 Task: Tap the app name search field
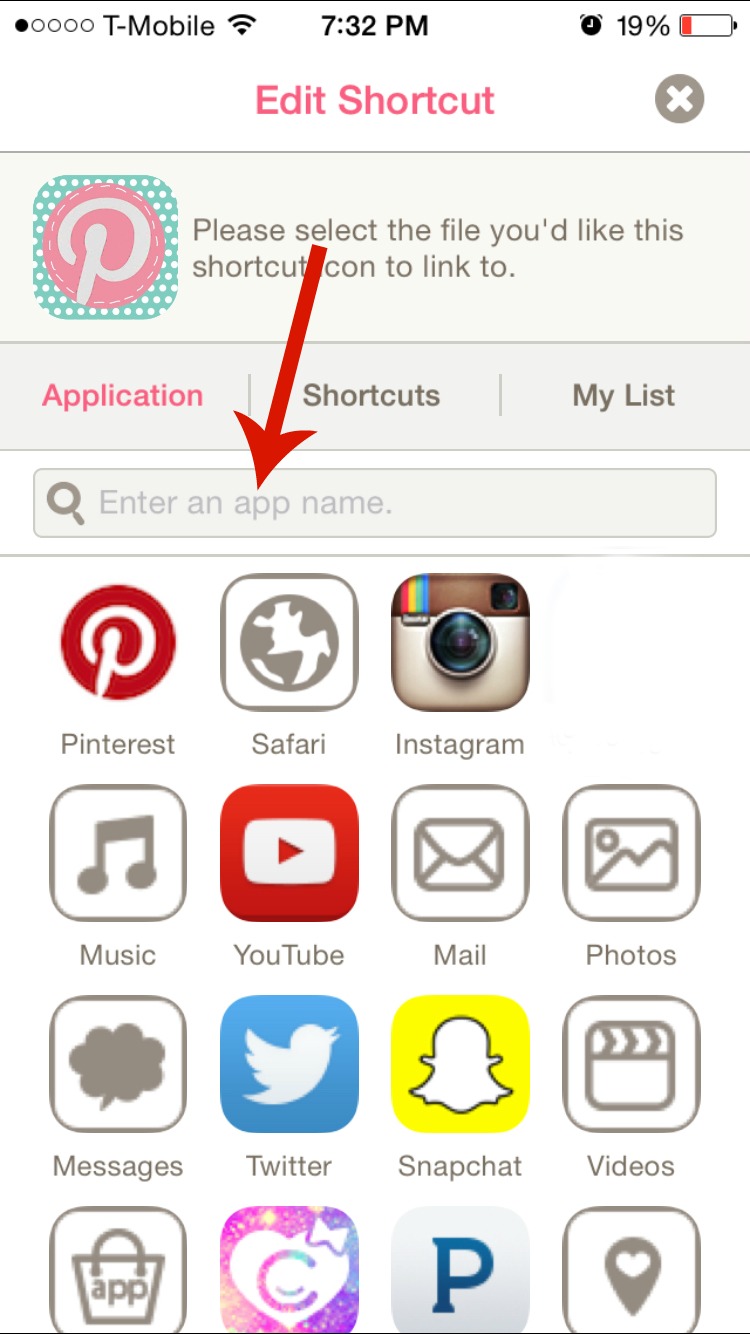[375, 503]
